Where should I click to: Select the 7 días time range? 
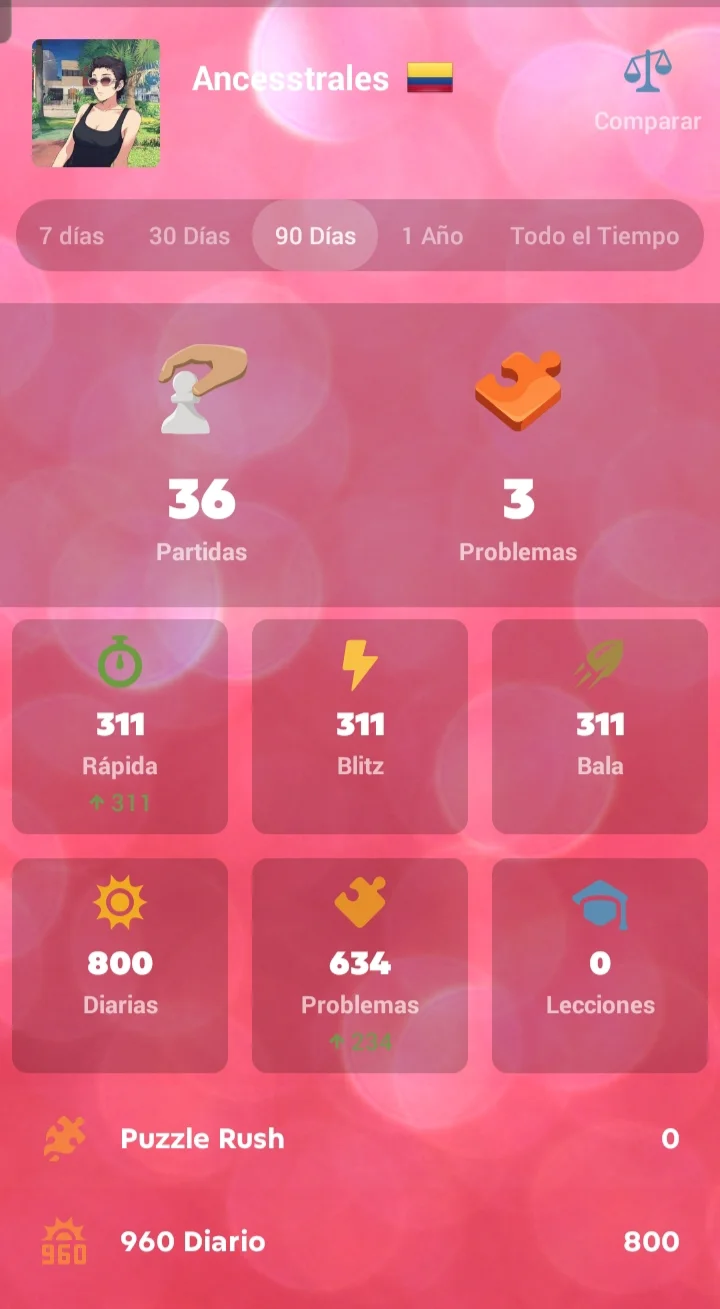coord(71,236)
